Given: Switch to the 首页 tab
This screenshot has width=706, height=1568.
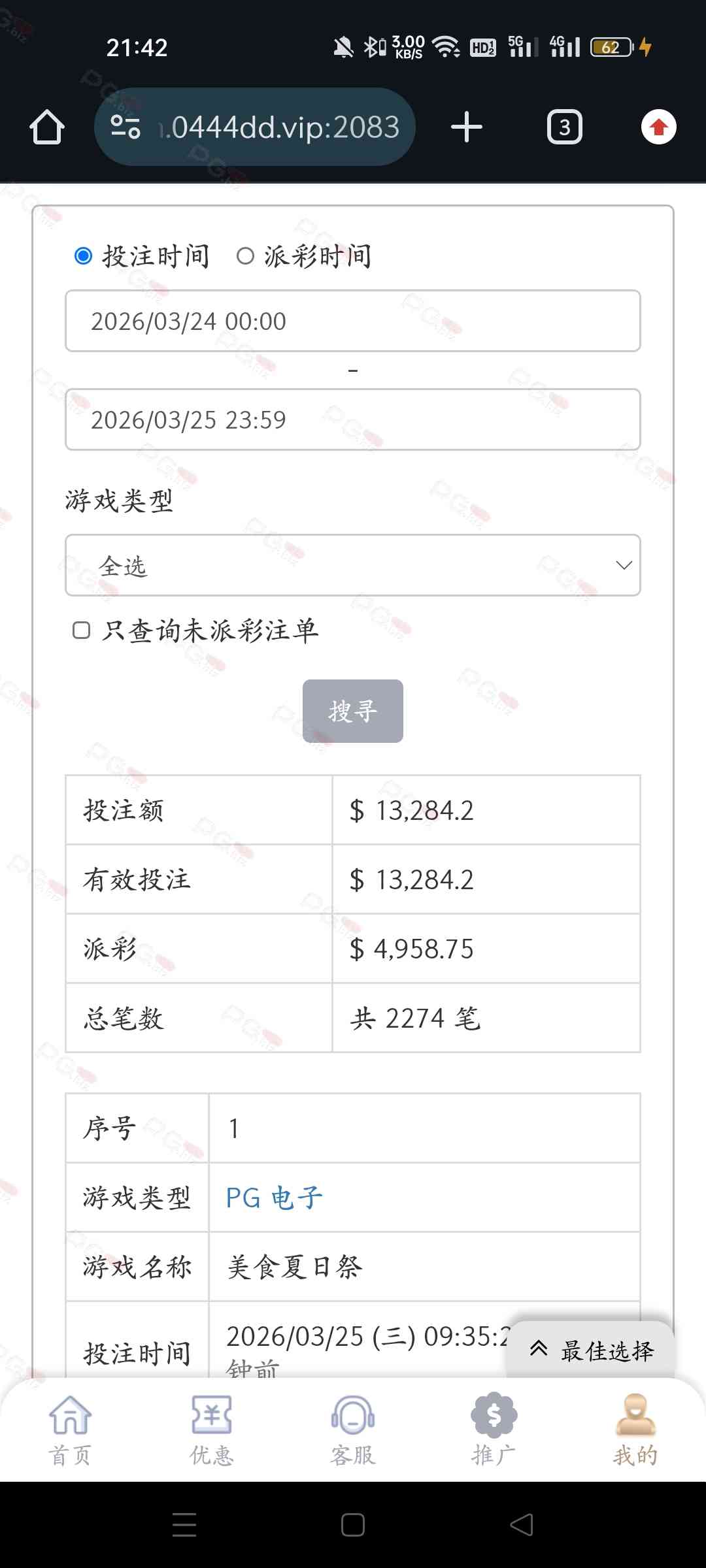Looking at the screenshot, I should click(x=71, y=1429).
